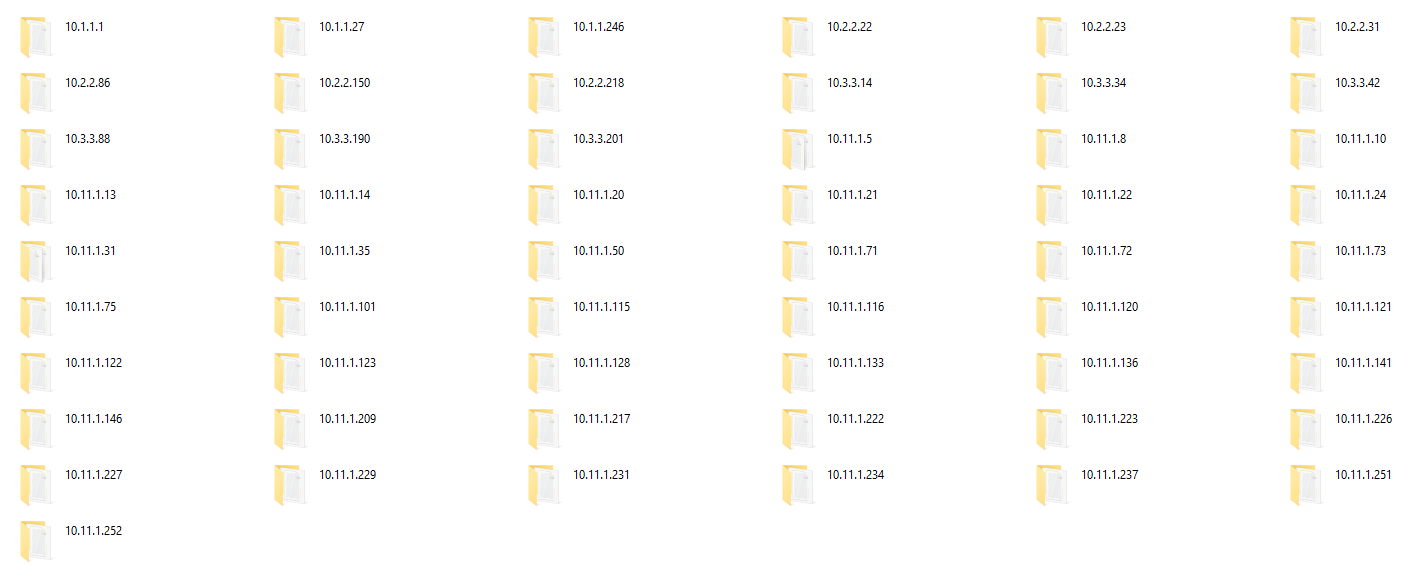Open folder 10.11.1.133

pos(797,372)
